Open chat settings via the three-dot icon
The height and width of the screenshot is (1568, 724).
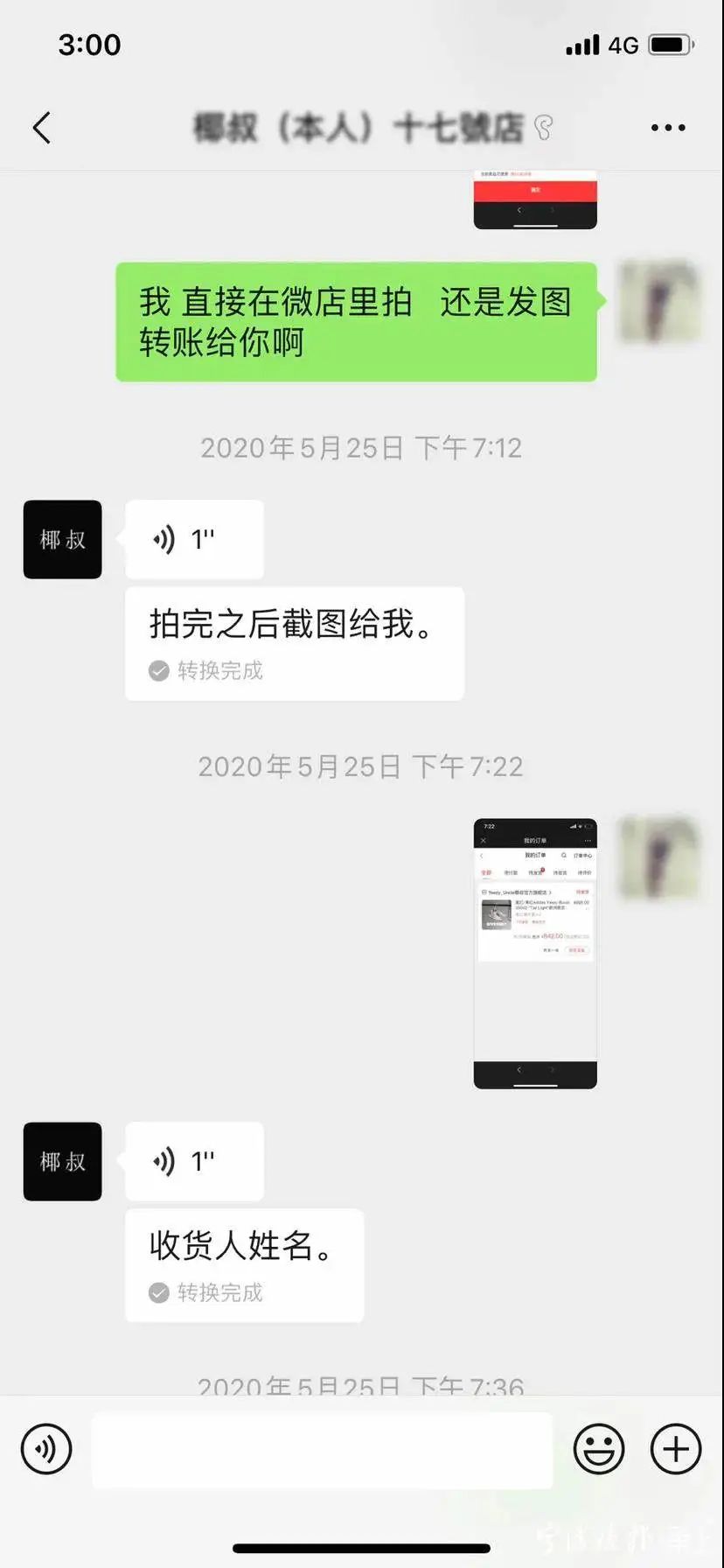coord(667,126)
